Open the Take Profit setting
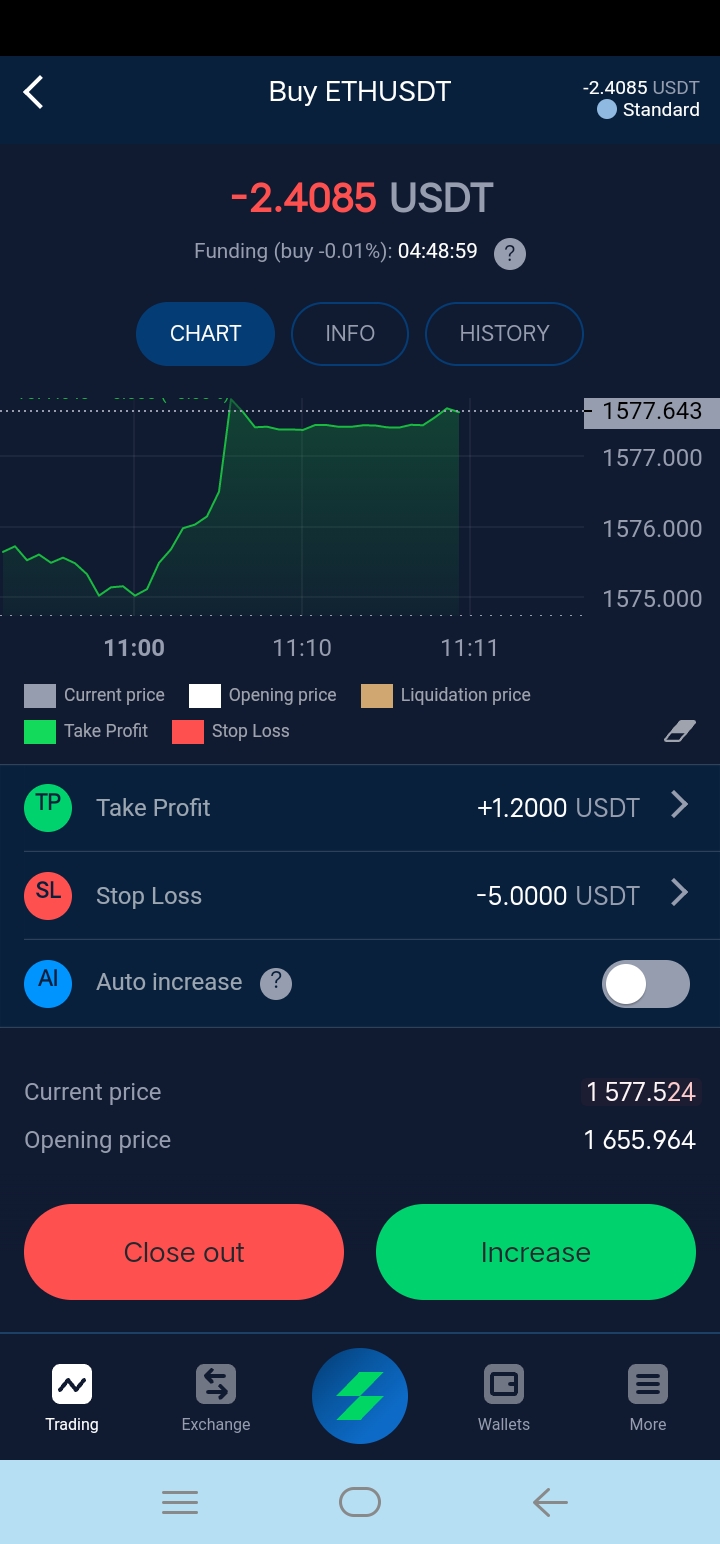This screenshot has height=1544, width=720. pyautogui.click(x=360, y=808)
